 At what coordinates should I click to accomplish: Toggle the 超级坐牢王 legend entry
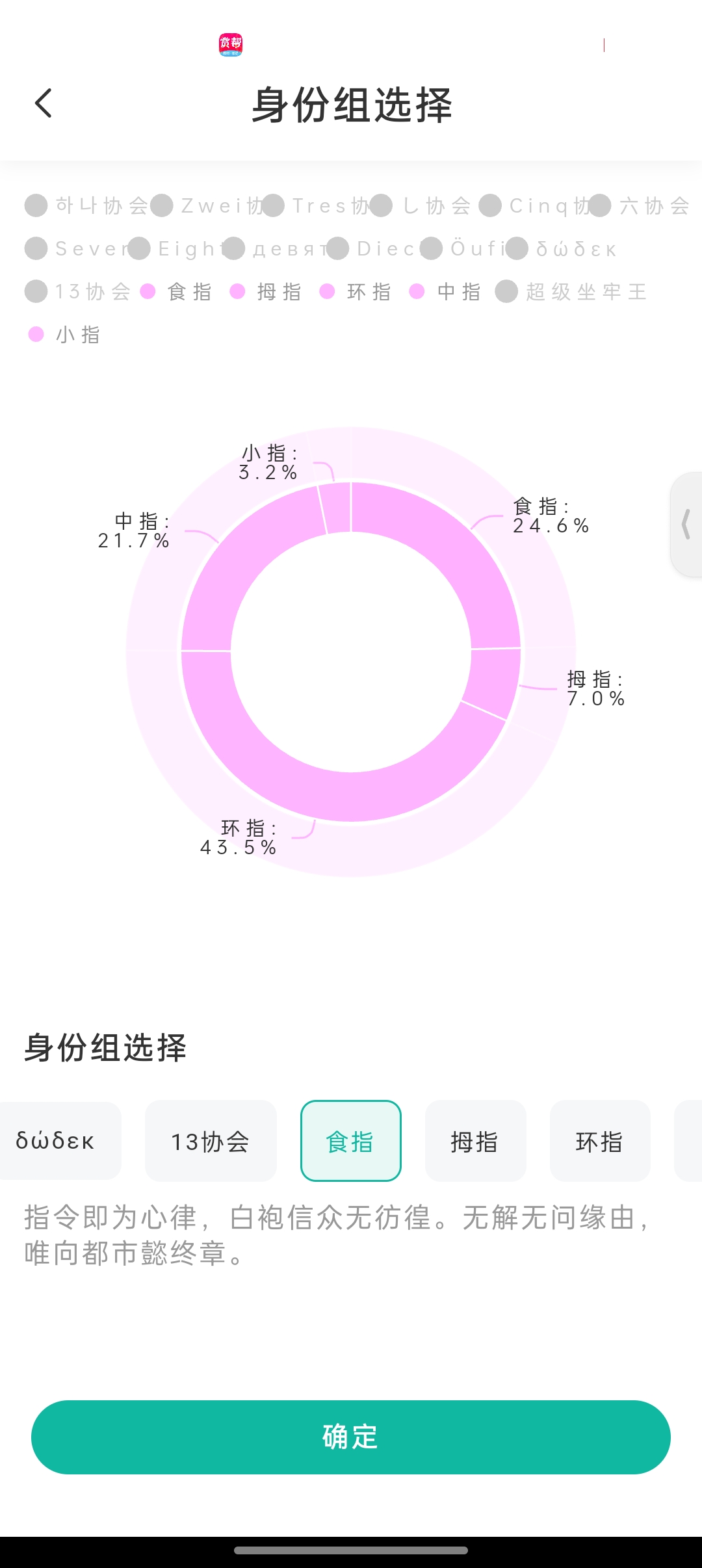coord(572,292)
